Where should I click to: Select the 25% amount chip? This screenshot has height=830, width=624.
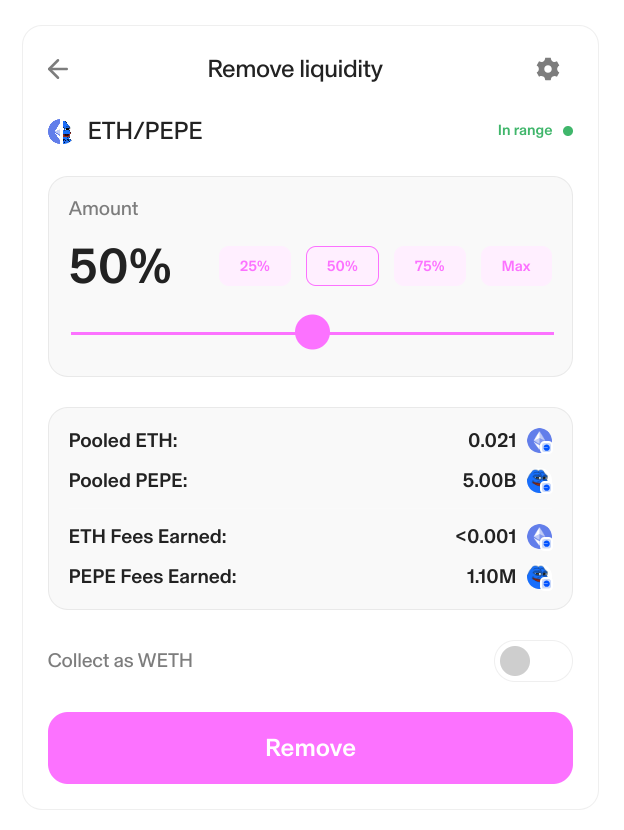coord(255,266)
